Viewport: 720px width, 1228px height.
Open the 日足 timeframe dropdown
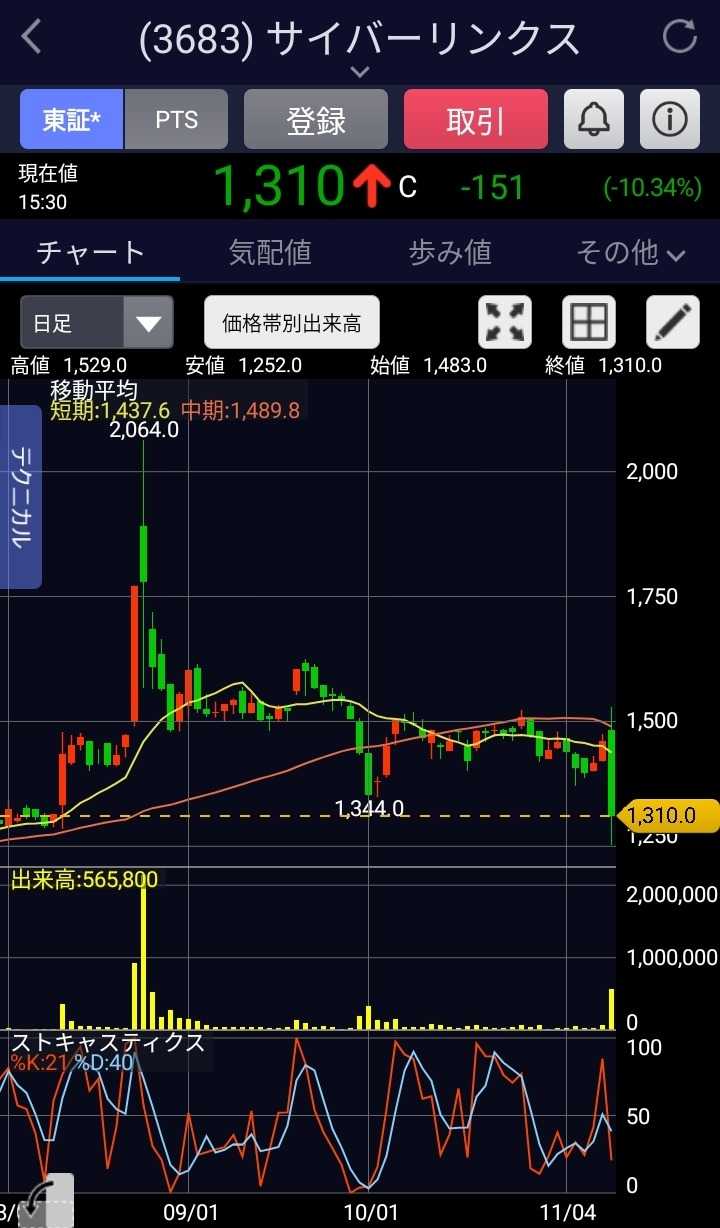[97, 323]
